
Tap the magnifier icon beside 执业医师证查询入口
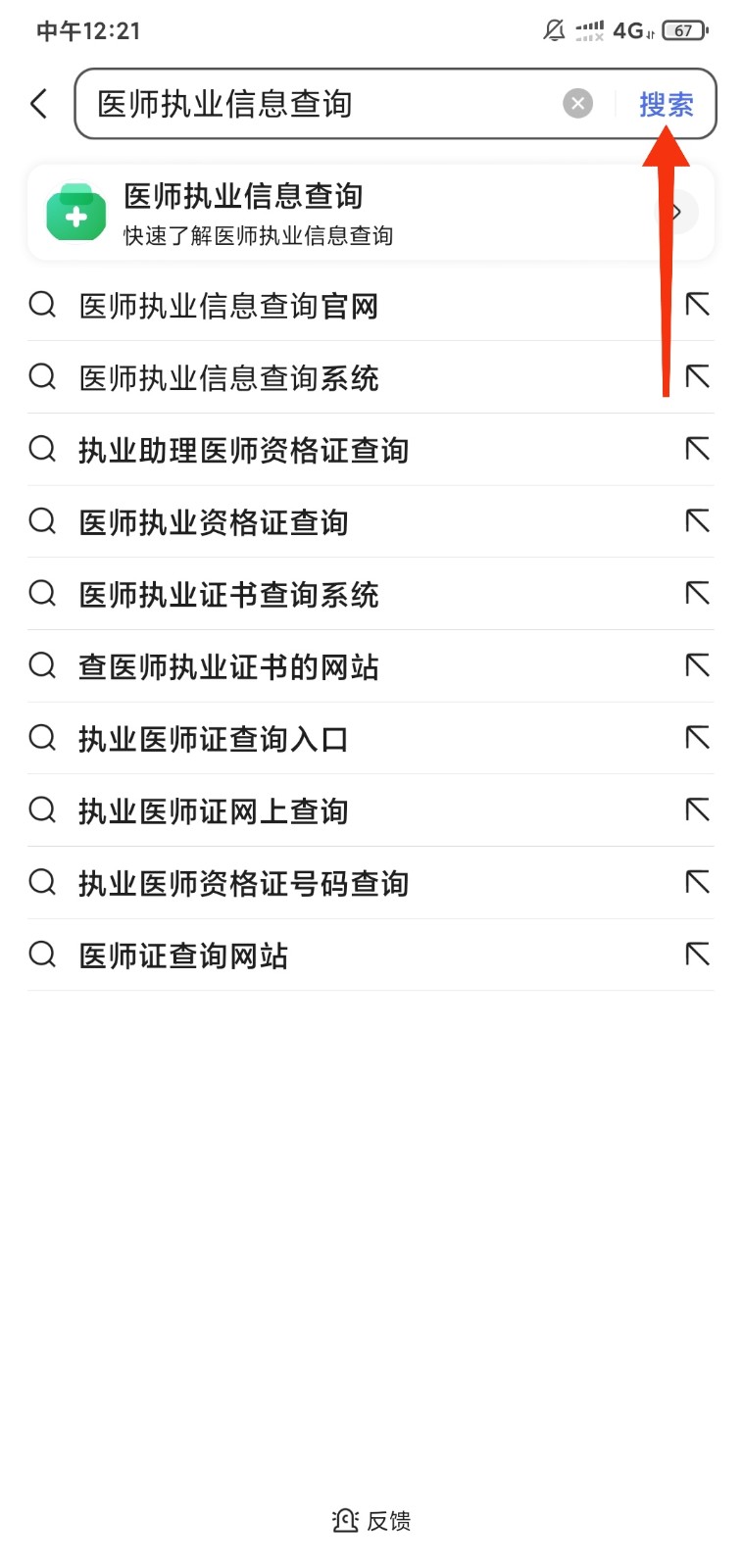(42, 738)
